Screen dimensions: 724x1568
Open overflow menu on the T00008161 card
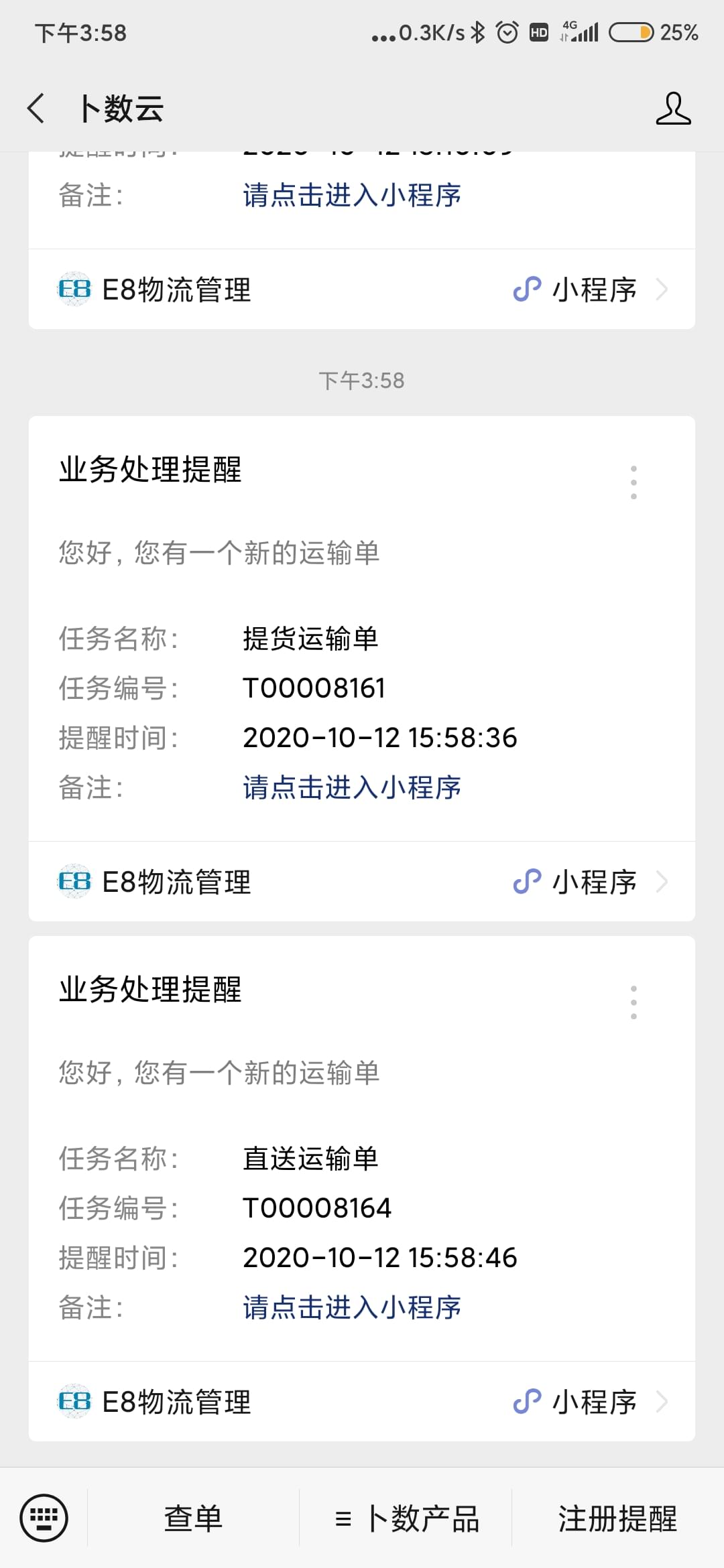click(633, 482)
